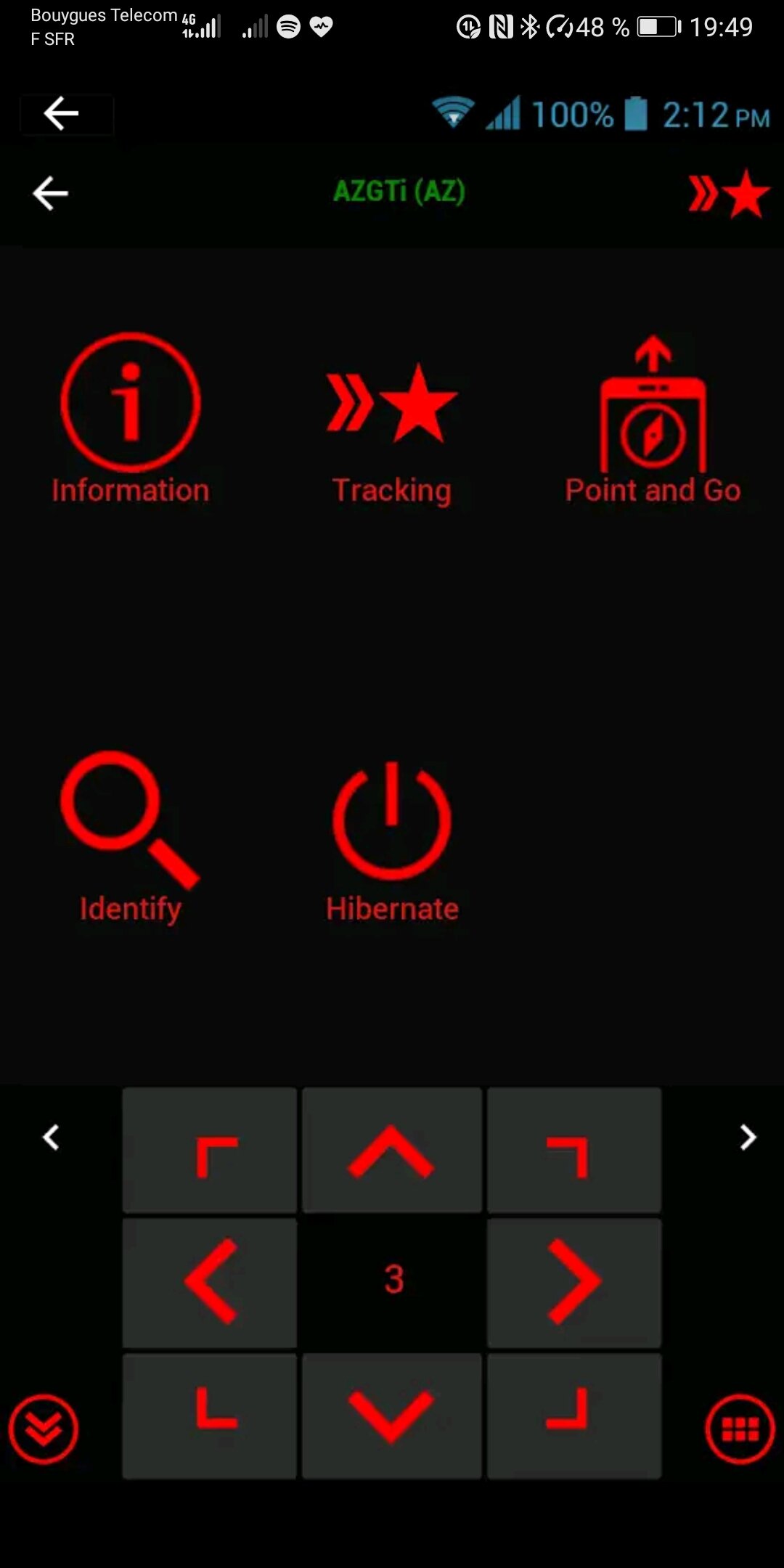Move diagonally down-left on direction pad
Image resolution: width=784 pixels, height=1568 pixels.
click(210, 1416)
